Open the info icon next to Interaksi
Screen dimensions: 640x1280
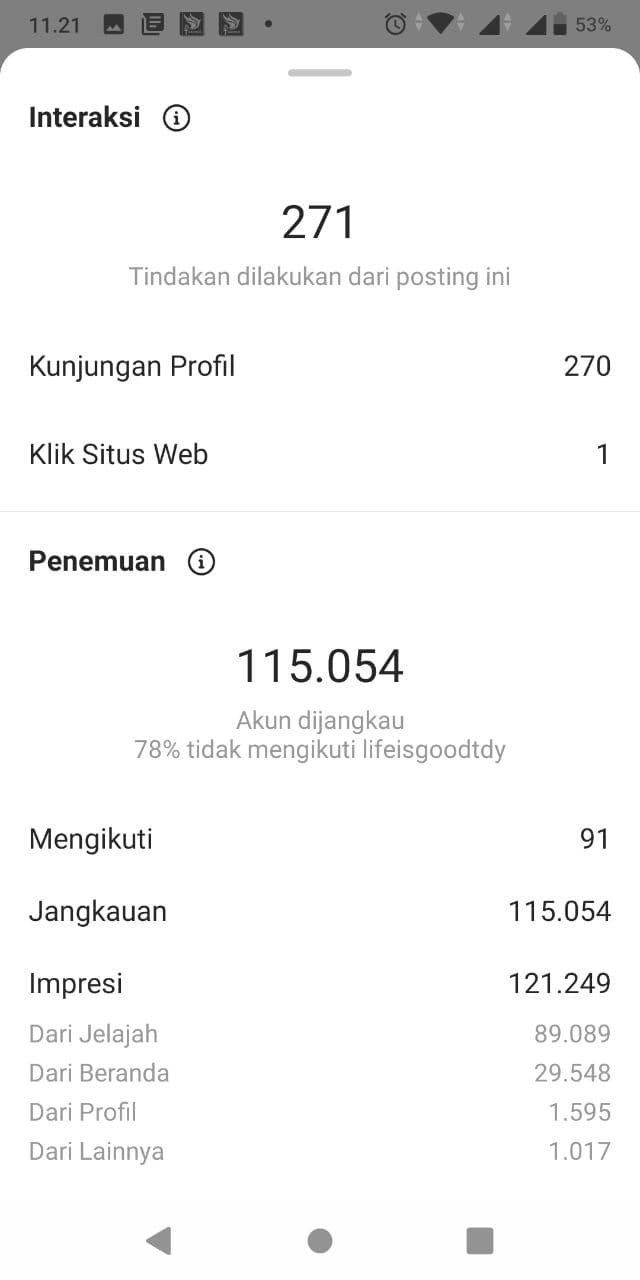[x=176, y=118]
